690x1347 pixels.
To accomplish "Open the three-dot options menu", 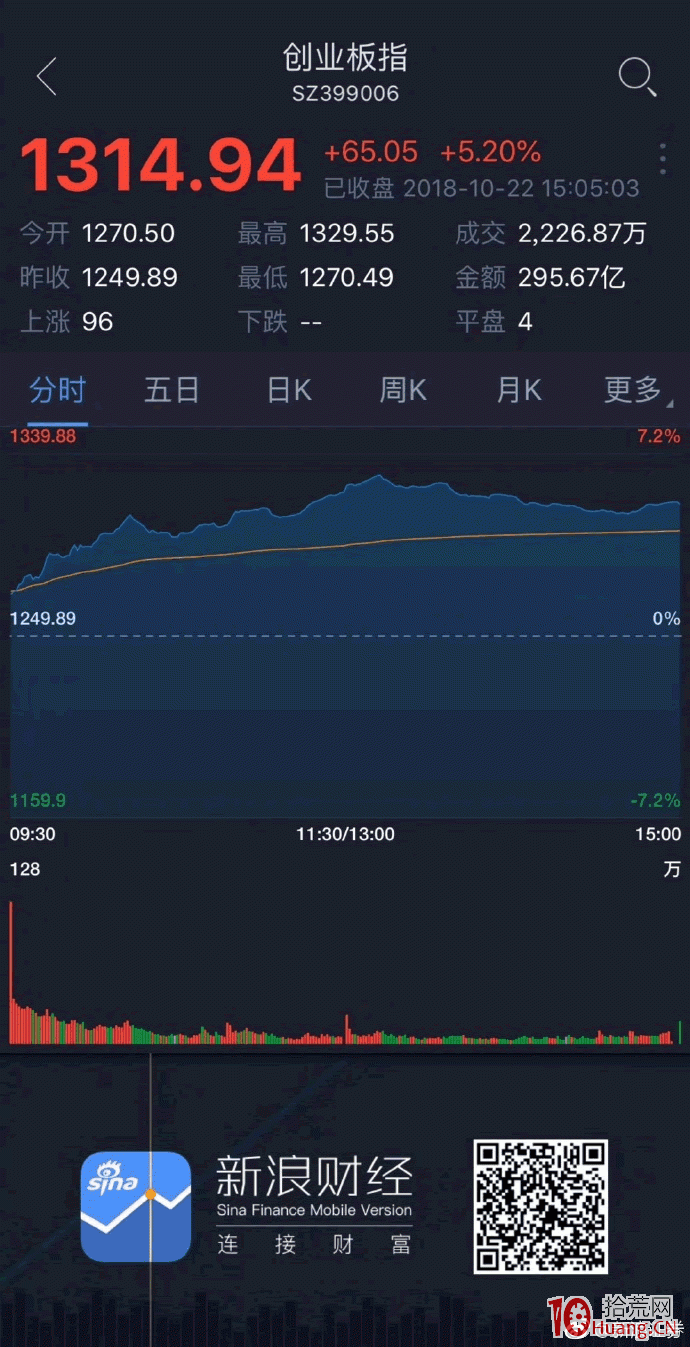I will [662, 159].
